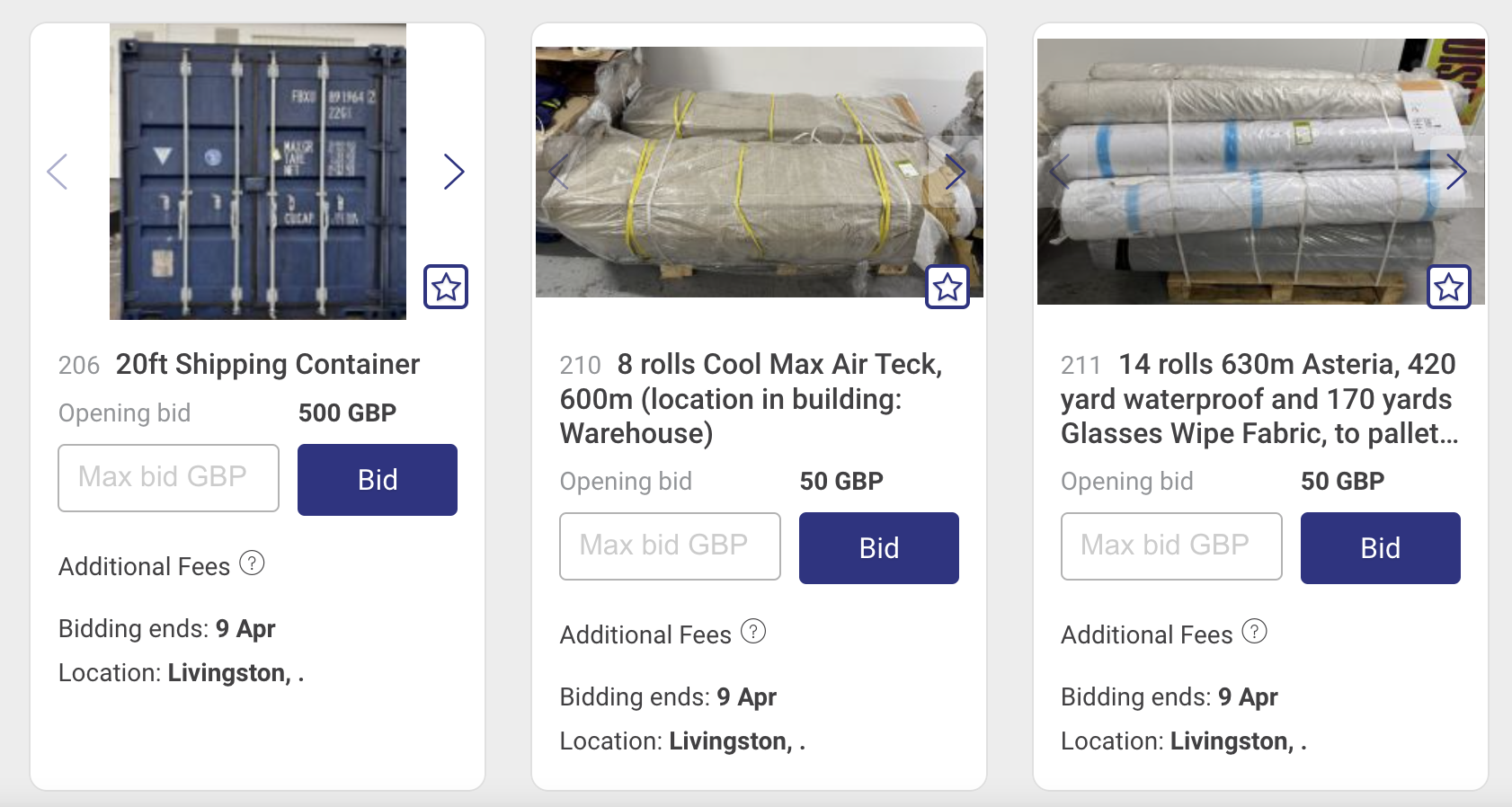Star lot 210 Cool Max Air Teck
This screenshot has height=807, width=1512.
[x=947, y=288]
